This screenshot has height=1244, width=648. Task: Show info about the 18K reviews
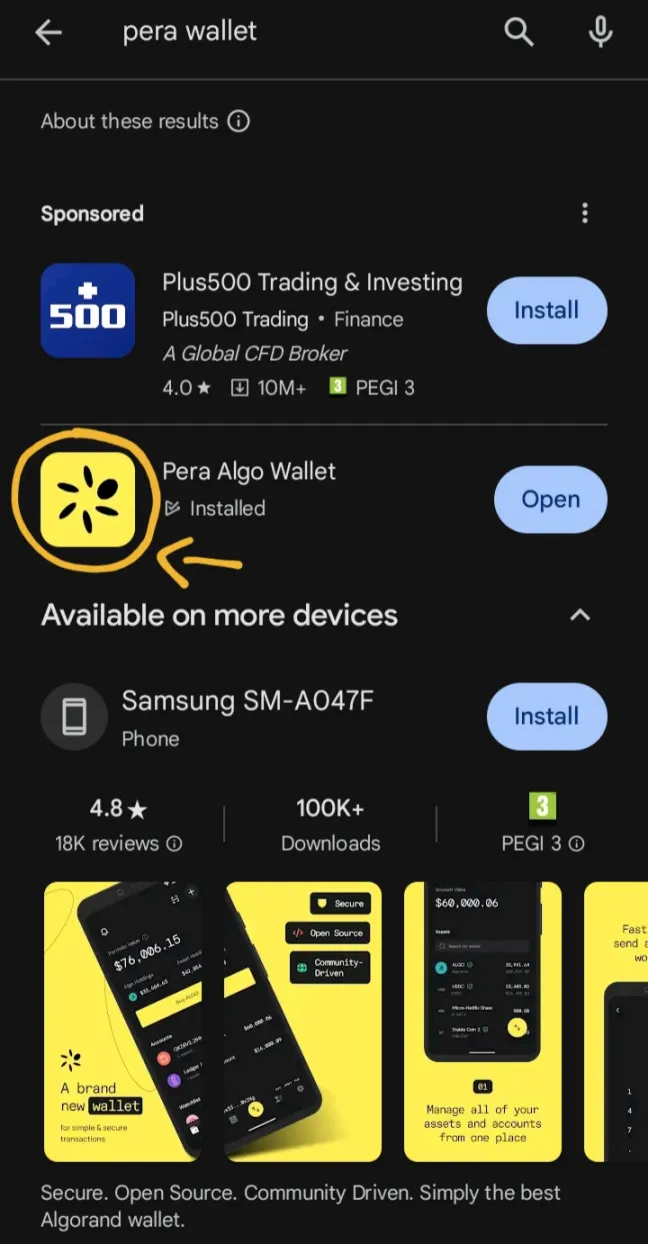[175, 844]
